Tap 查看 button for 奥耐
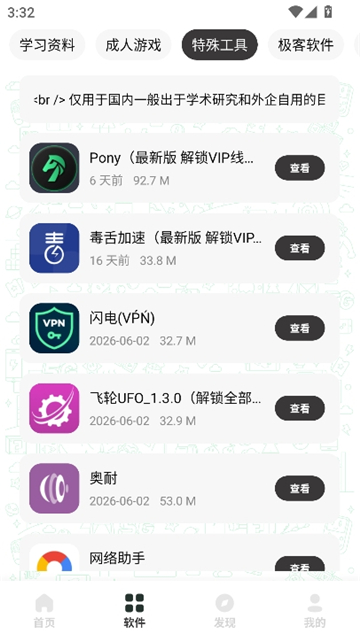Viewport: 360px width, 641px height. click(x=300, y=489)
